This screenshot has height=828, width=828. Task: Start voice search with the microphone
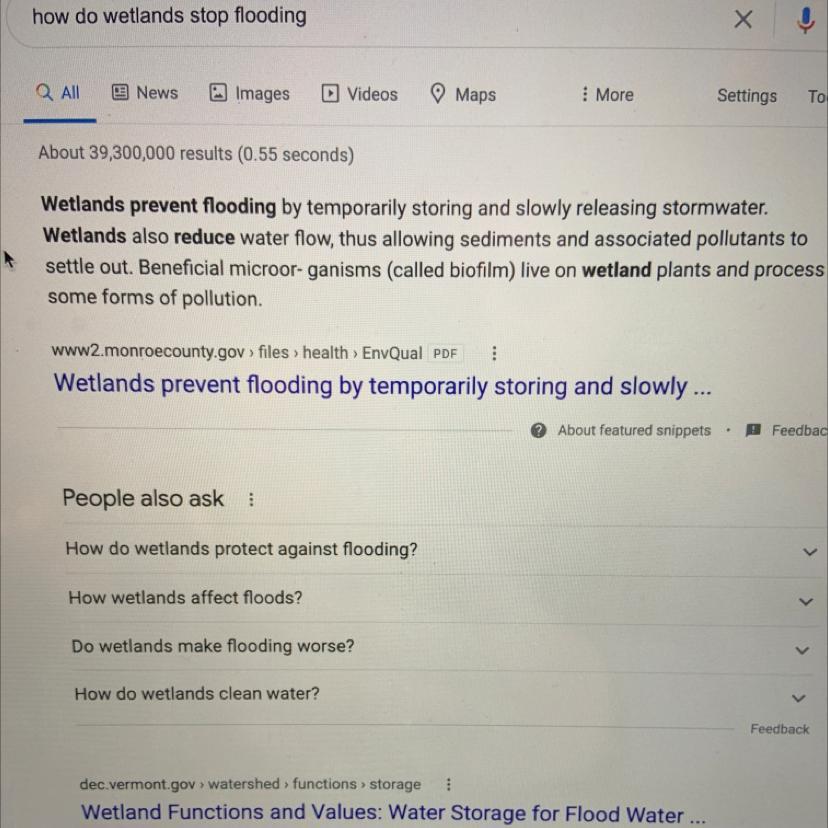click(x=805, y=20)
